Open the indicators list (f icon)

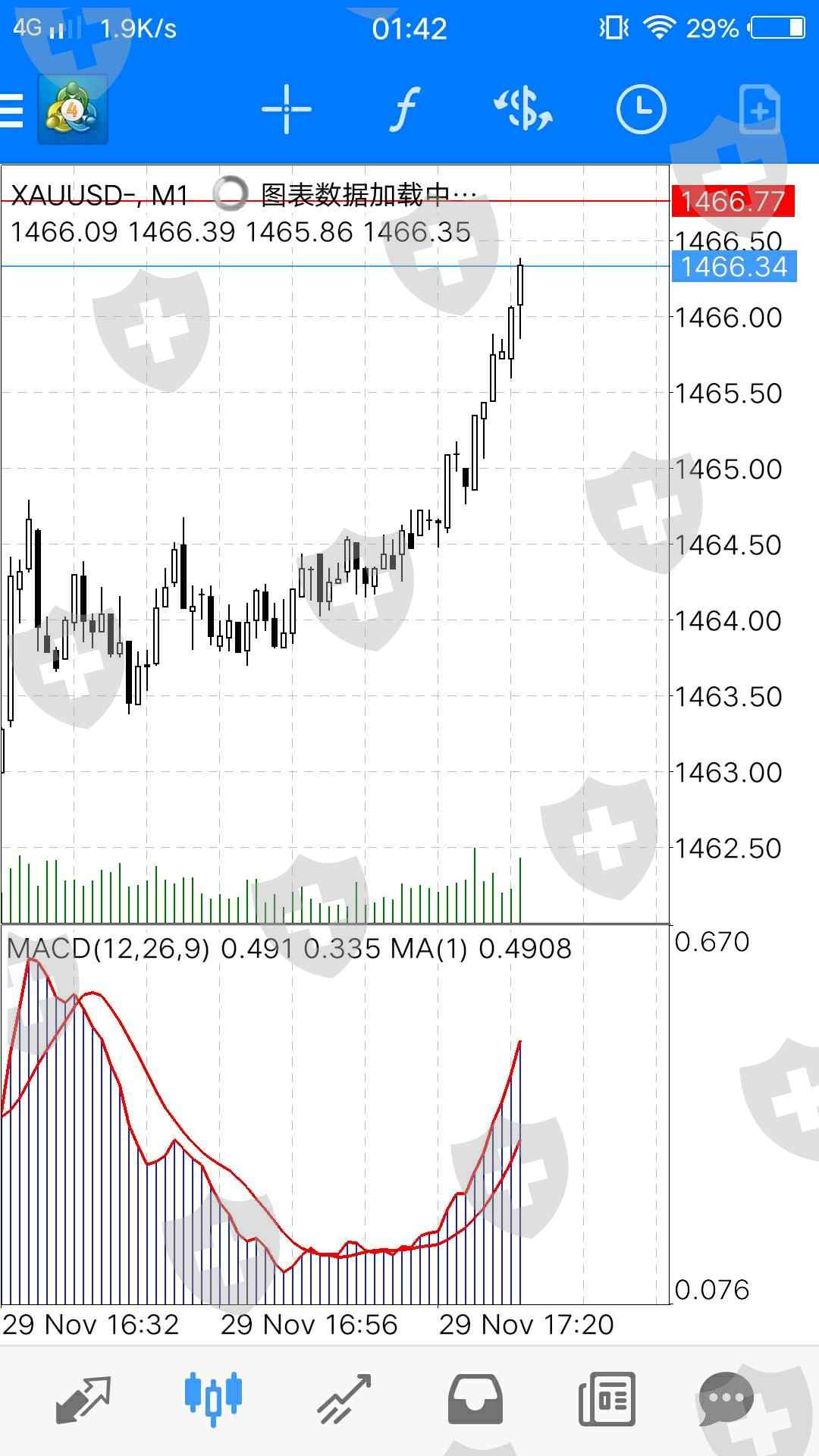coord(405,110)
